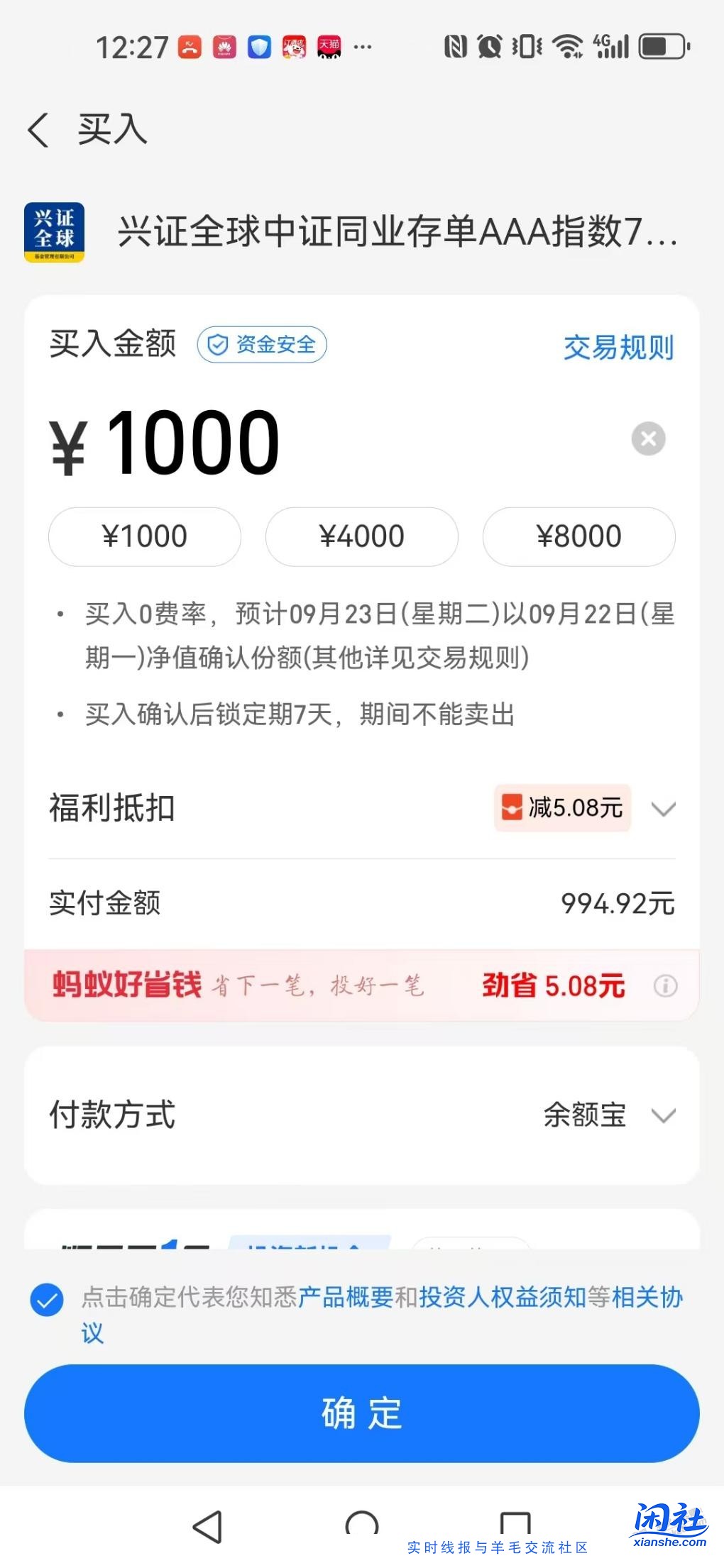Tap the info icon next to 劲省5.08元
Screen dimensions: 724x1568
pos(664,985)
